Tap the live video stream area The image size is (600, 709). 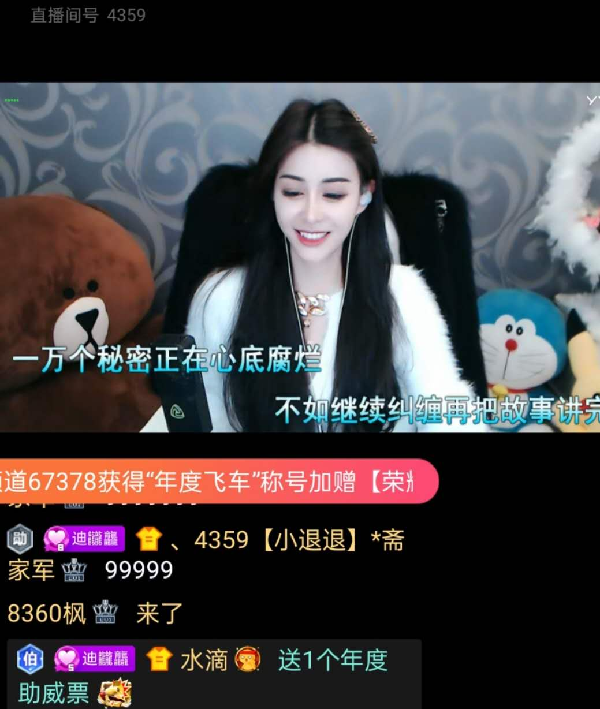300,257
